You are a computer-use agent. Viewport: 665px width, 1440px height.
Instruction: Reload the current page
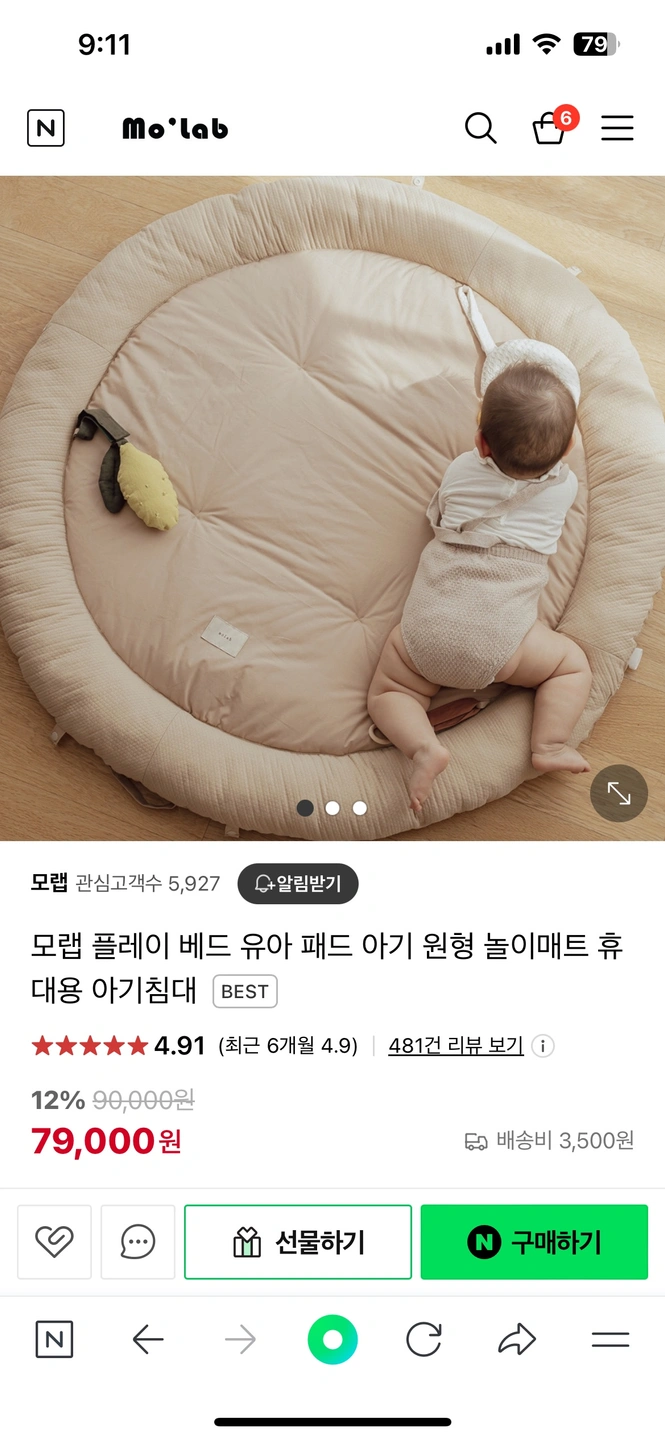424,1340
